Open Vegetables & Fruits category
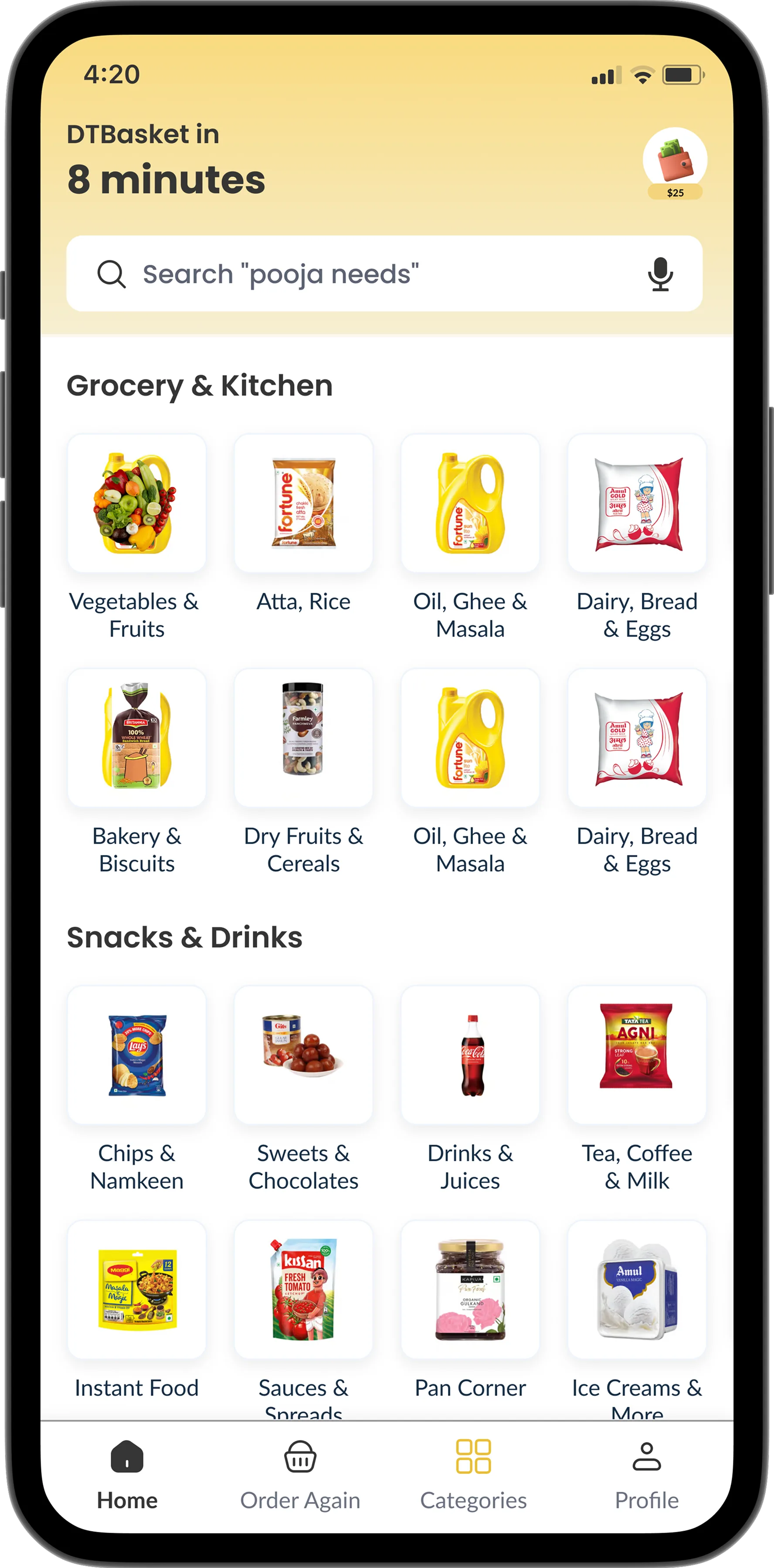The width and height of the screenshot is (774, 1568). 137,504
